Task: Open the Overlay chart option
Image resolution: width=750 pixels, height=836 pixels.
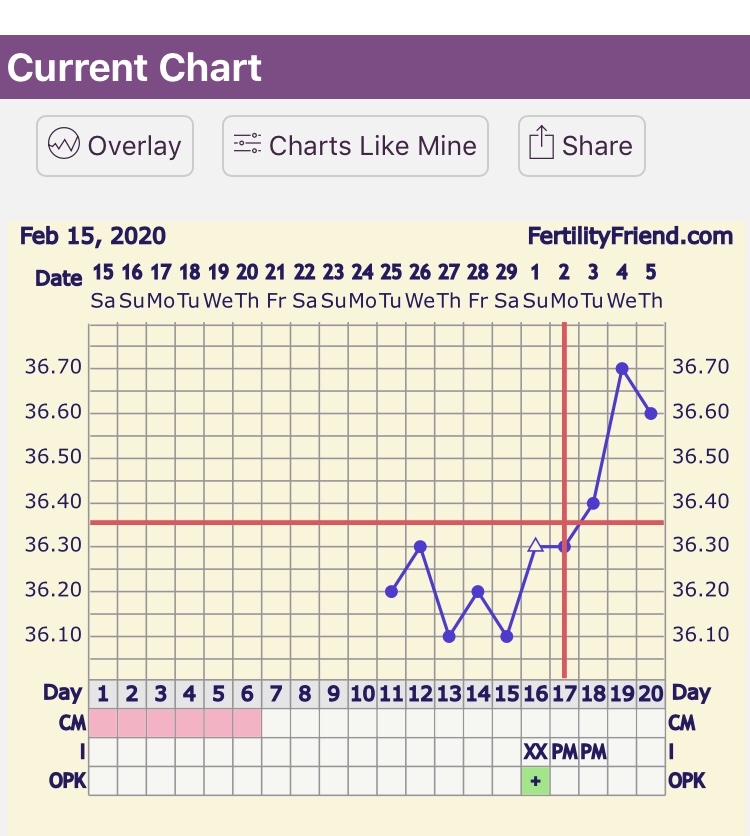Action: point(115,146)
